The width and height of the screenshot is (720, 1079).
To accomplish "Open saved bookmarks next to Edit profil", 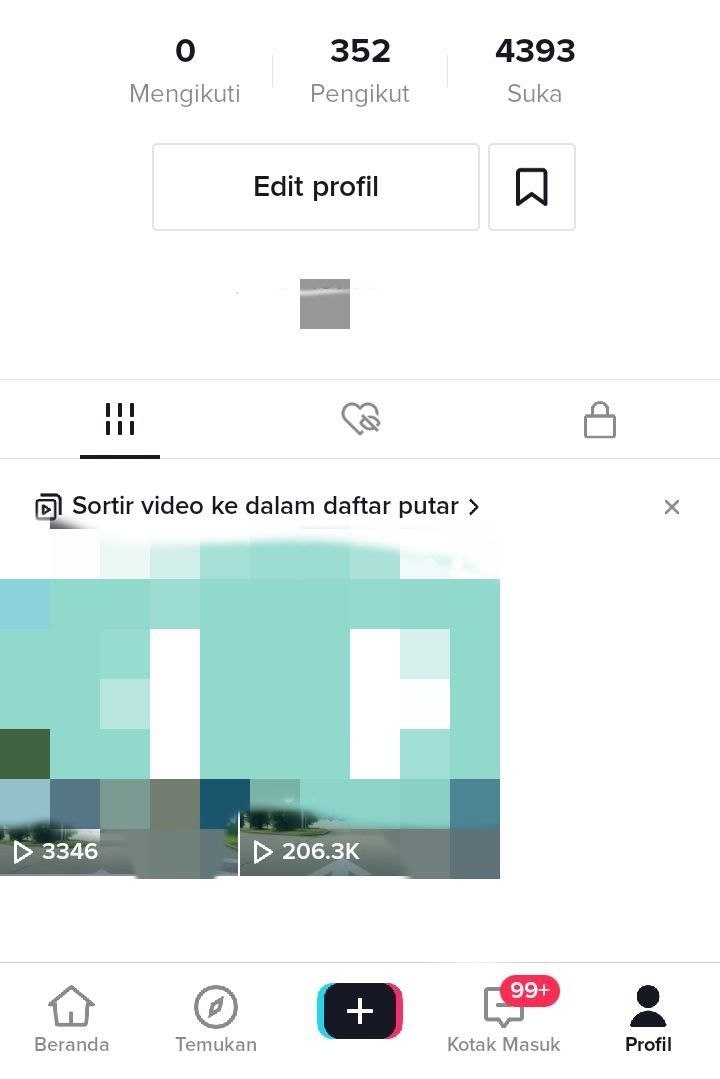I will tap(531, 187).
